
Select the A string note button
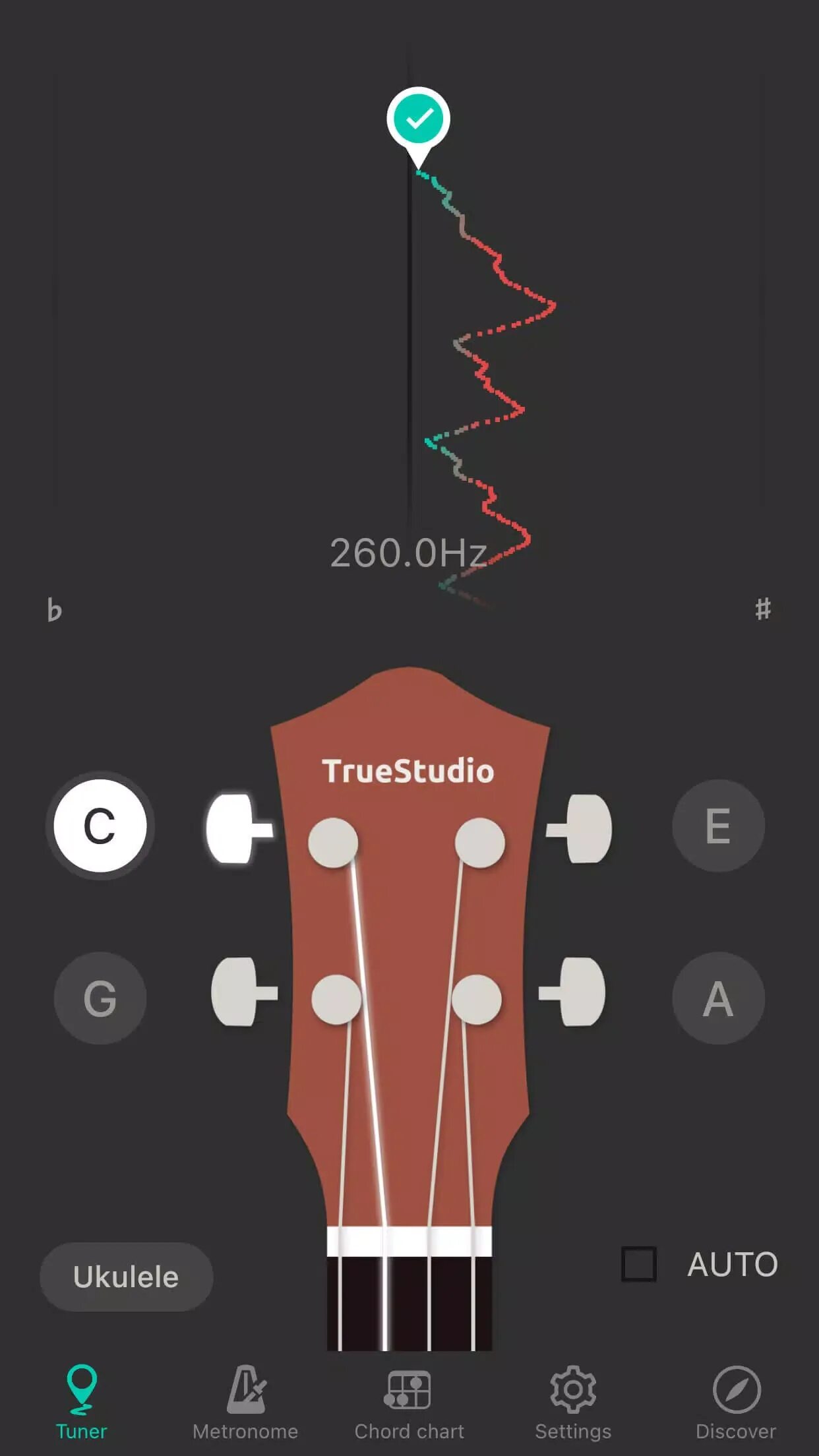[x=718, y=998]
